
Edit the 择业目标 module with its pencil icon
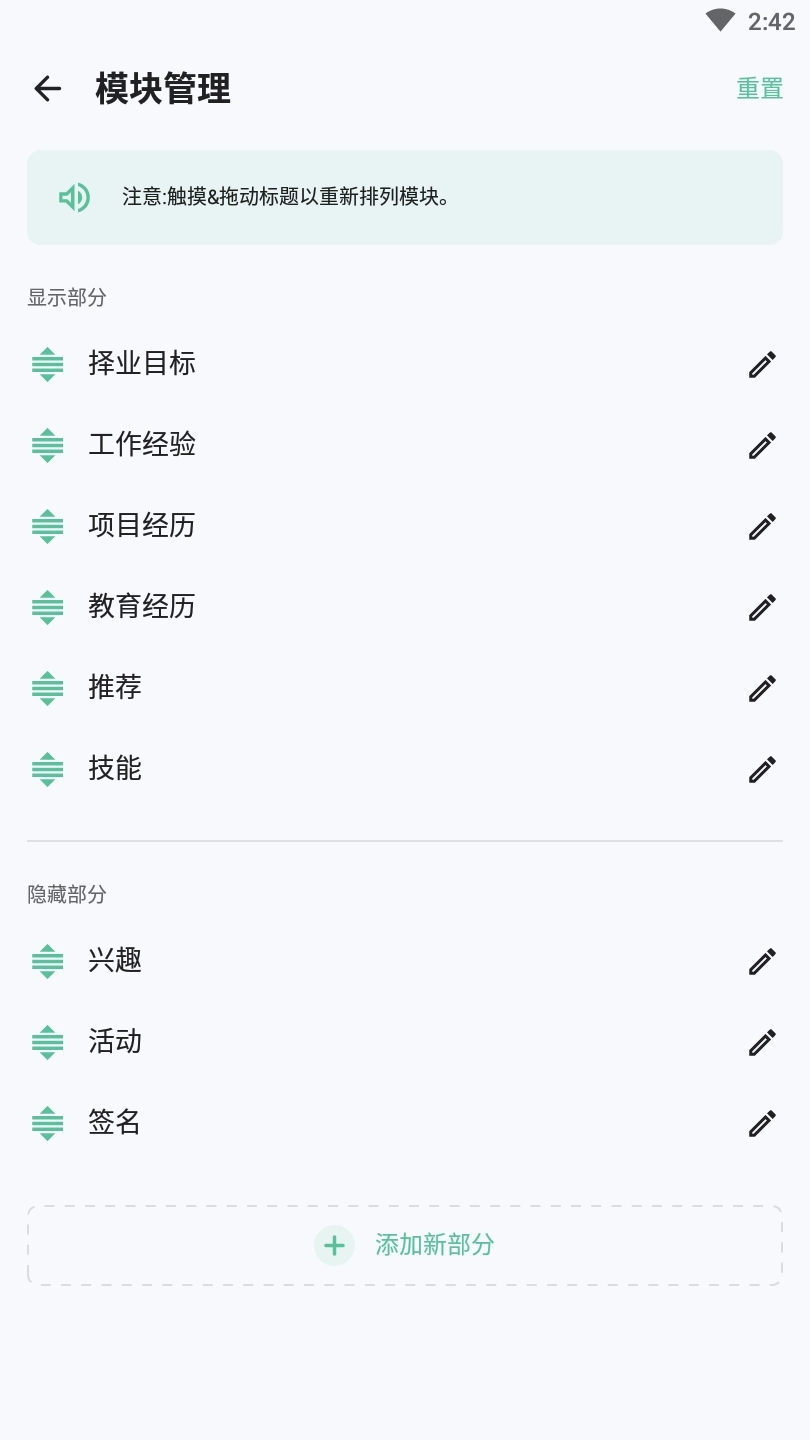pos(762,363)
